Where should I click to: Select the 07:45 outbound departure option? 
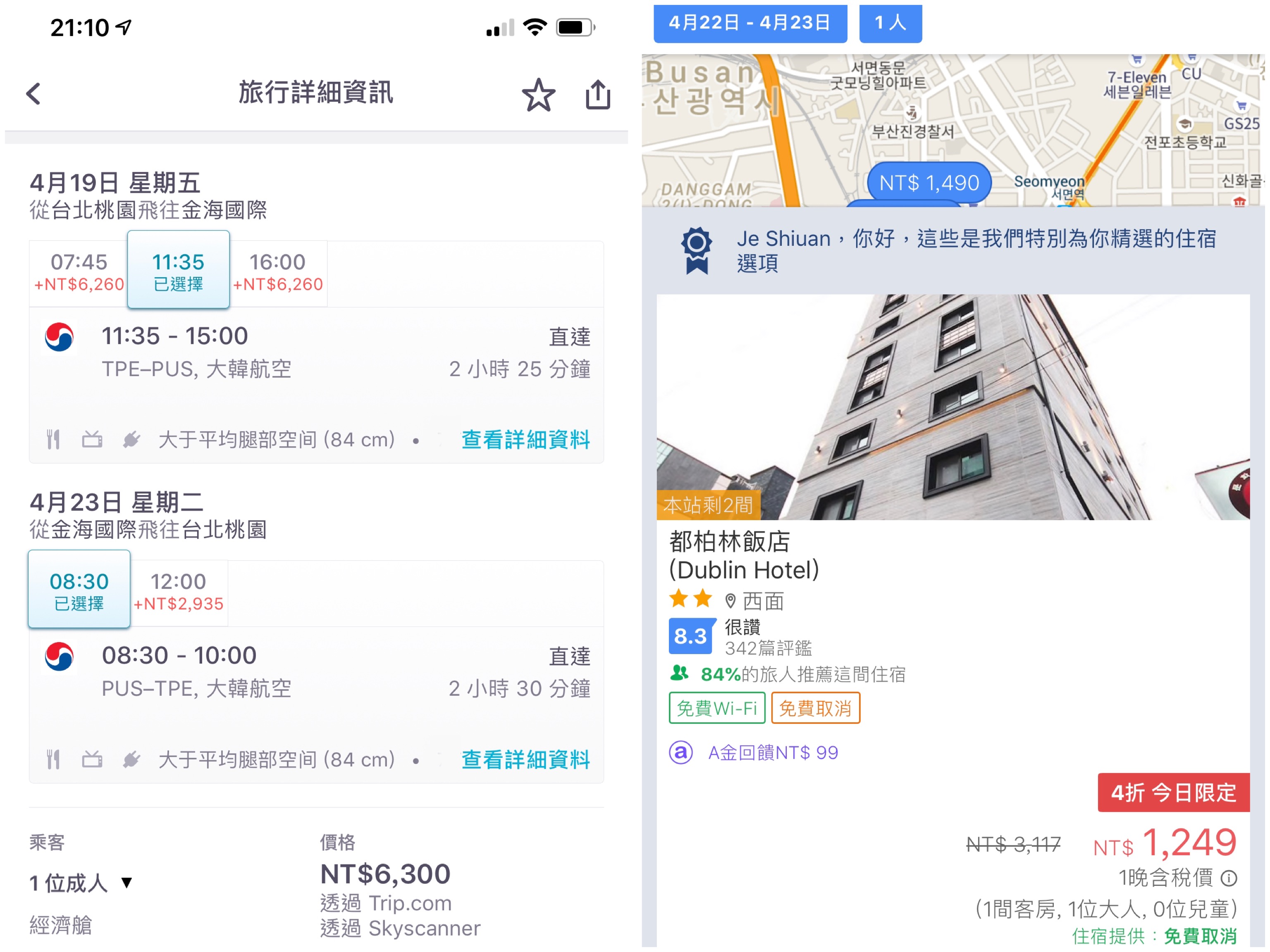(79, 272)
